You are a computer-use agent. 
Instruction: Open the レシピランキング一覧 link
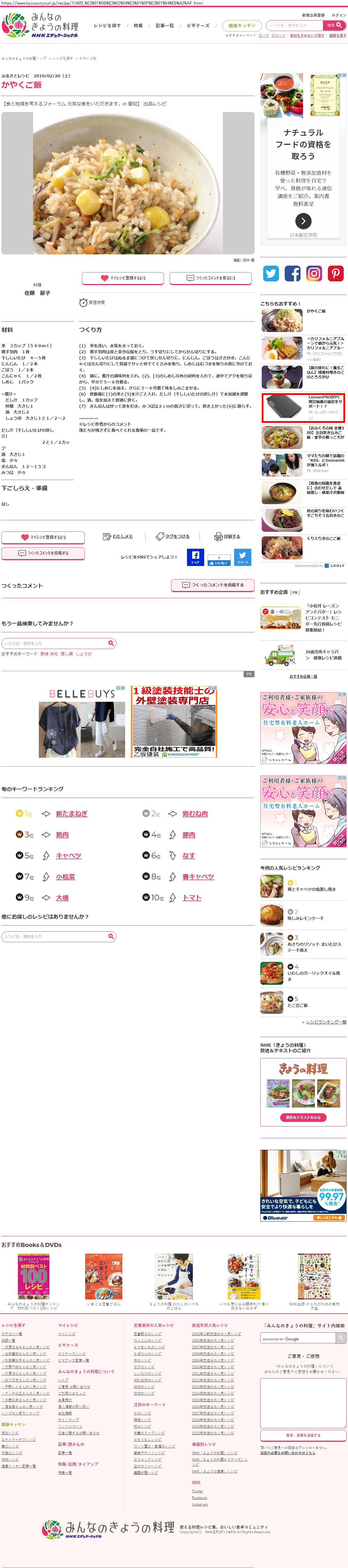[x=326, y=1022]
